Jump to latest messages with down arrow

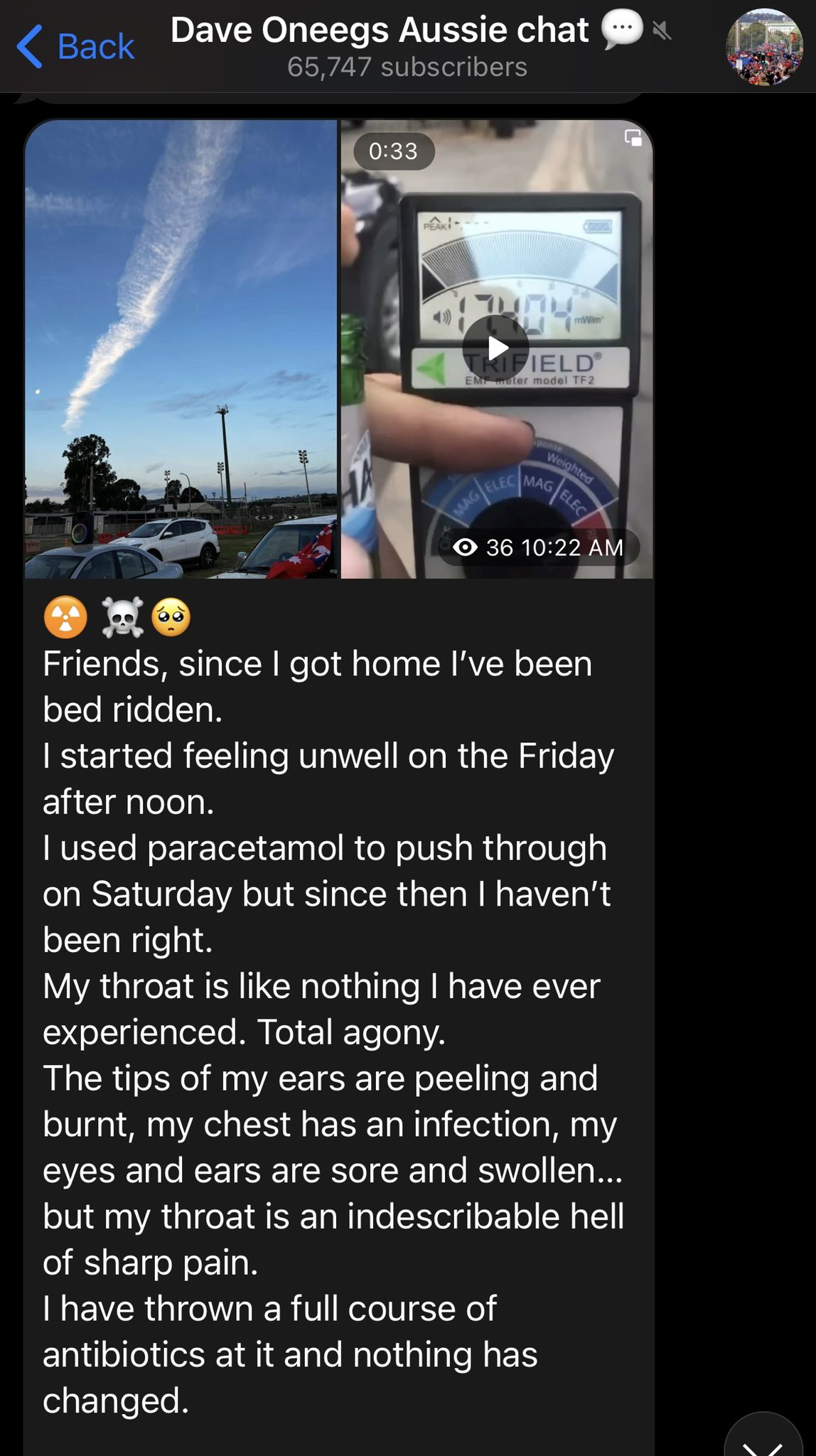click(x=763, y=1436)
